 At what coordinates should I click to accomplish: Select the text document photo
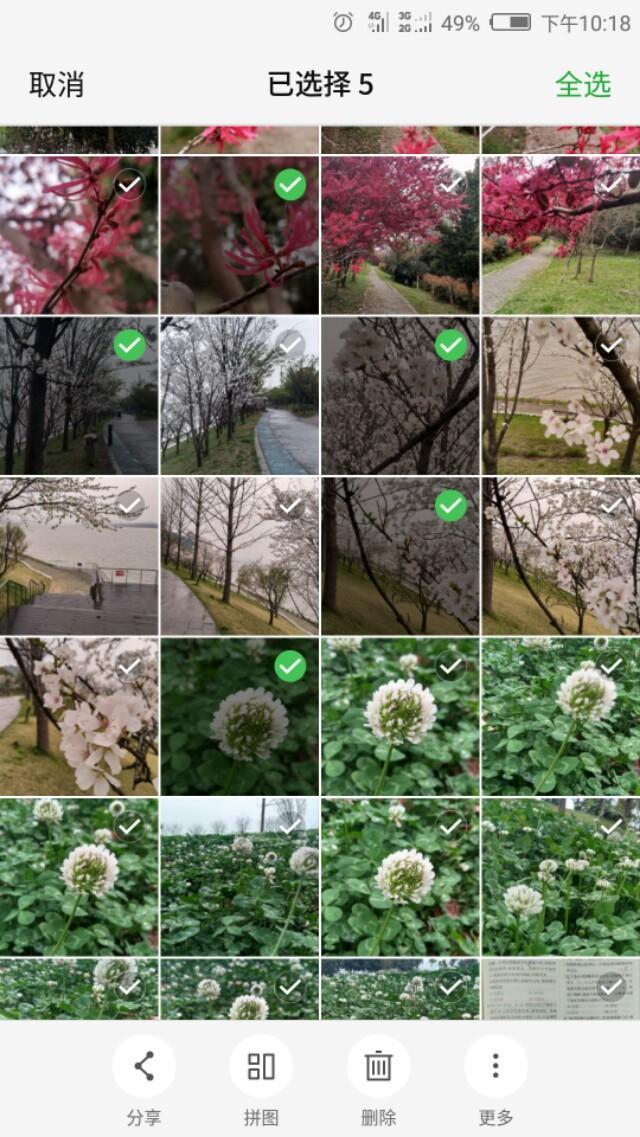click(560, 988)
